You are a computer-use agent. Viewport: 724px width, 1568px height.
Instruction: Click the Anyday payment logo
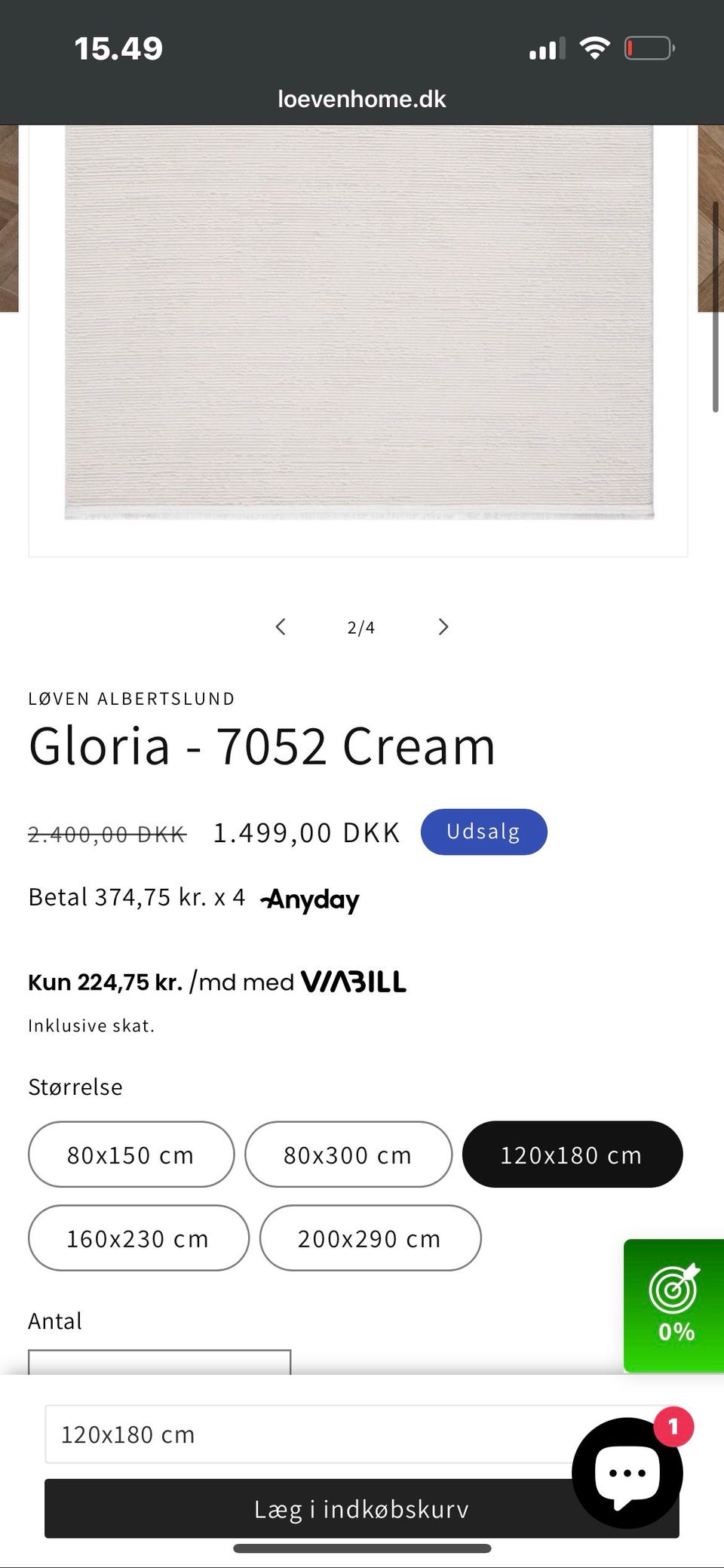[x=308, y=899]
